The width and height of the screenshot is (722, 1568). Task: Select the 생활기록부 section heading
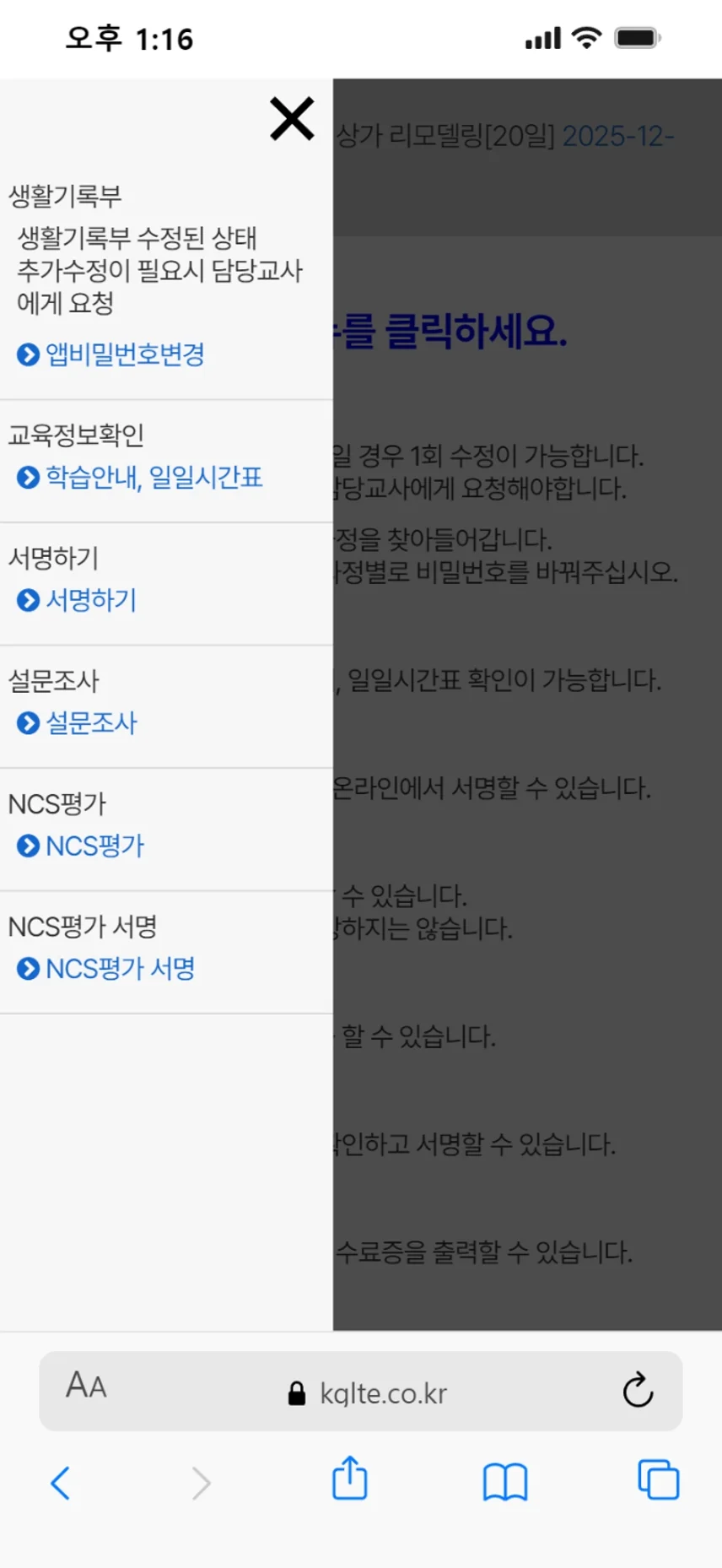[x=63, y=194]
